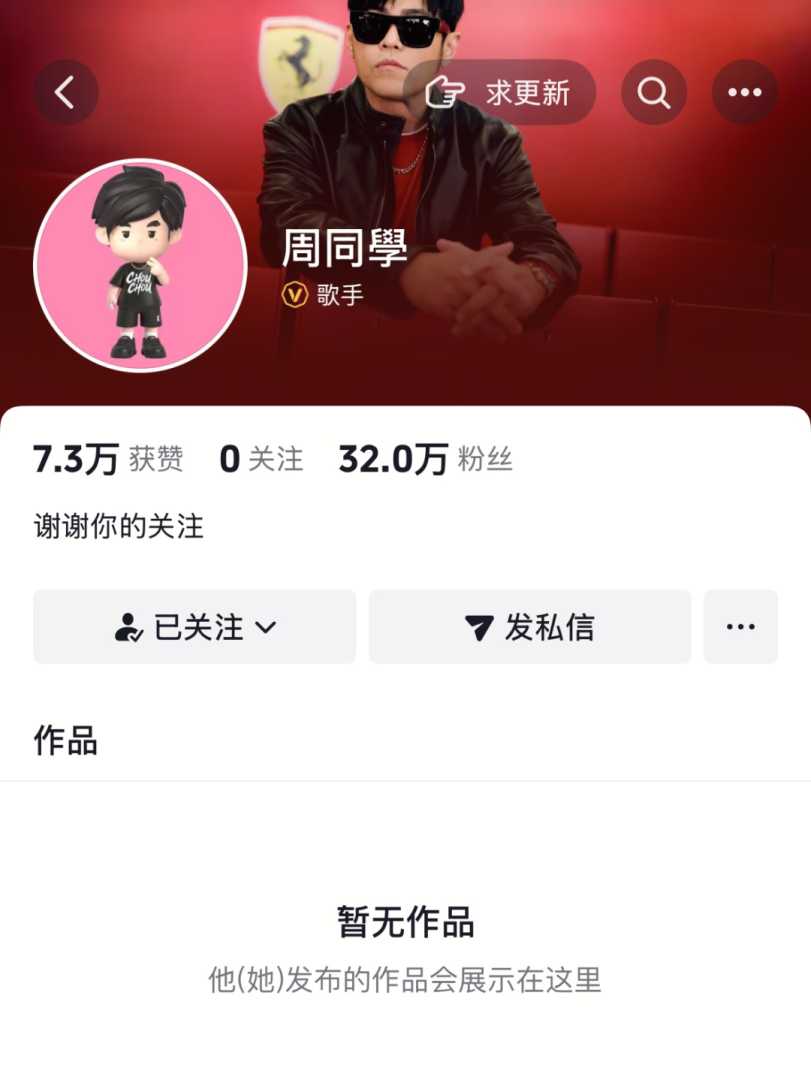Screen dimensions: 811x1080
Task: Select the 作品 tab
Action: coord(66,741)
